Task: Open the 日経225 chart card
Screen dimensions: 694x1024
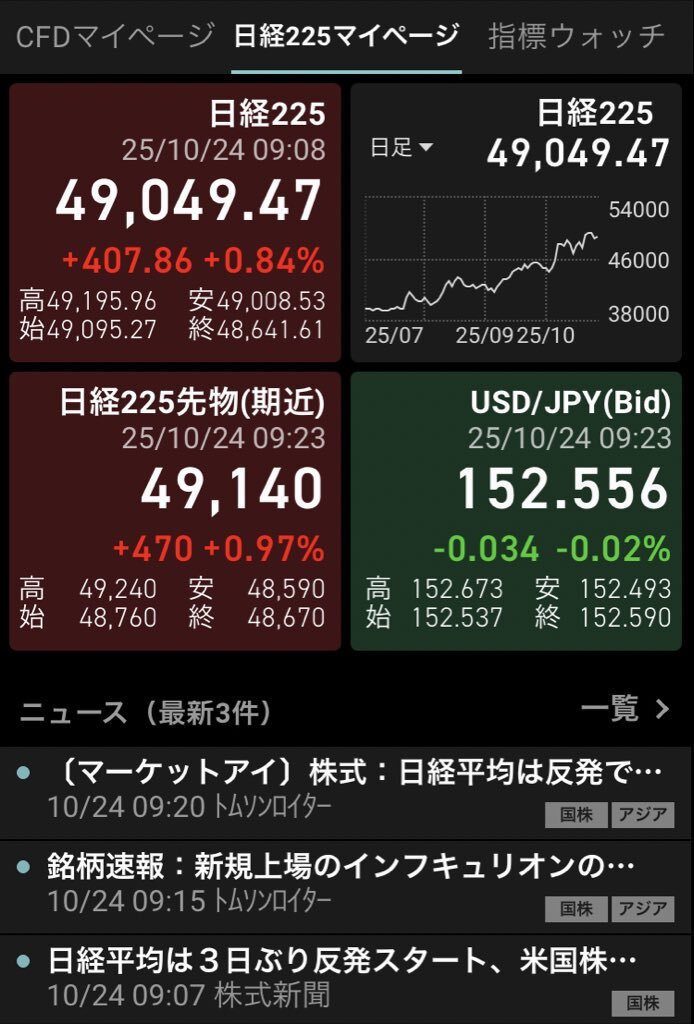Action: click(516, 260)
